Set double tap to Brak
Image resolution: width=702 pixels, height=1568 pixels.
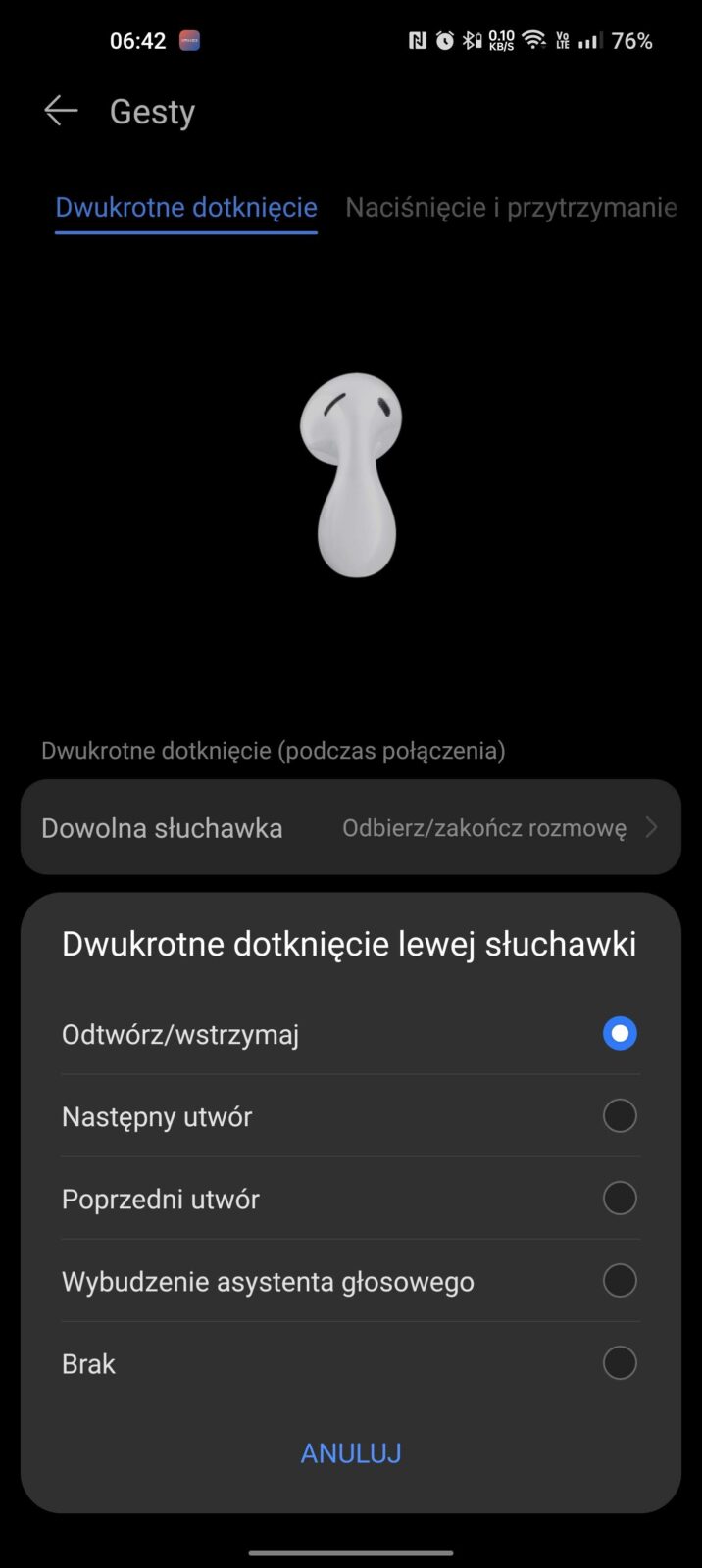click(350, 1363)
